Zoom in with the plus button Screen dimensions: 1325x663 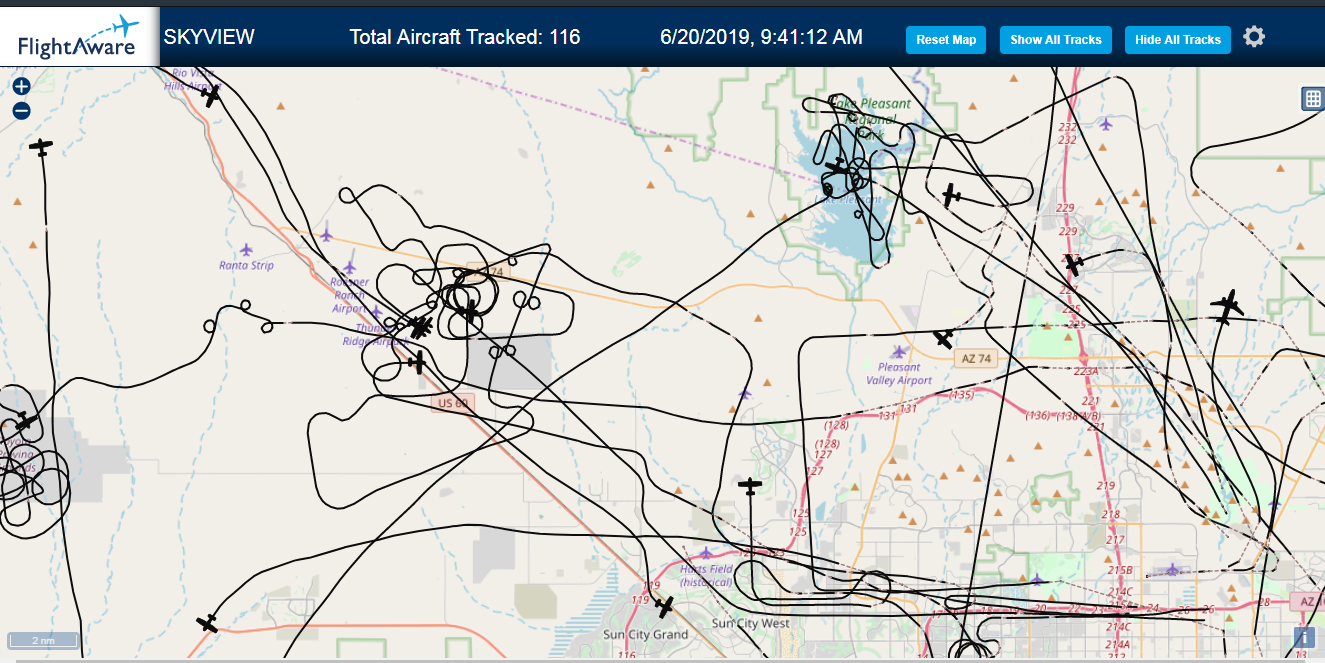pyautogui.click(x=21, y=86)
